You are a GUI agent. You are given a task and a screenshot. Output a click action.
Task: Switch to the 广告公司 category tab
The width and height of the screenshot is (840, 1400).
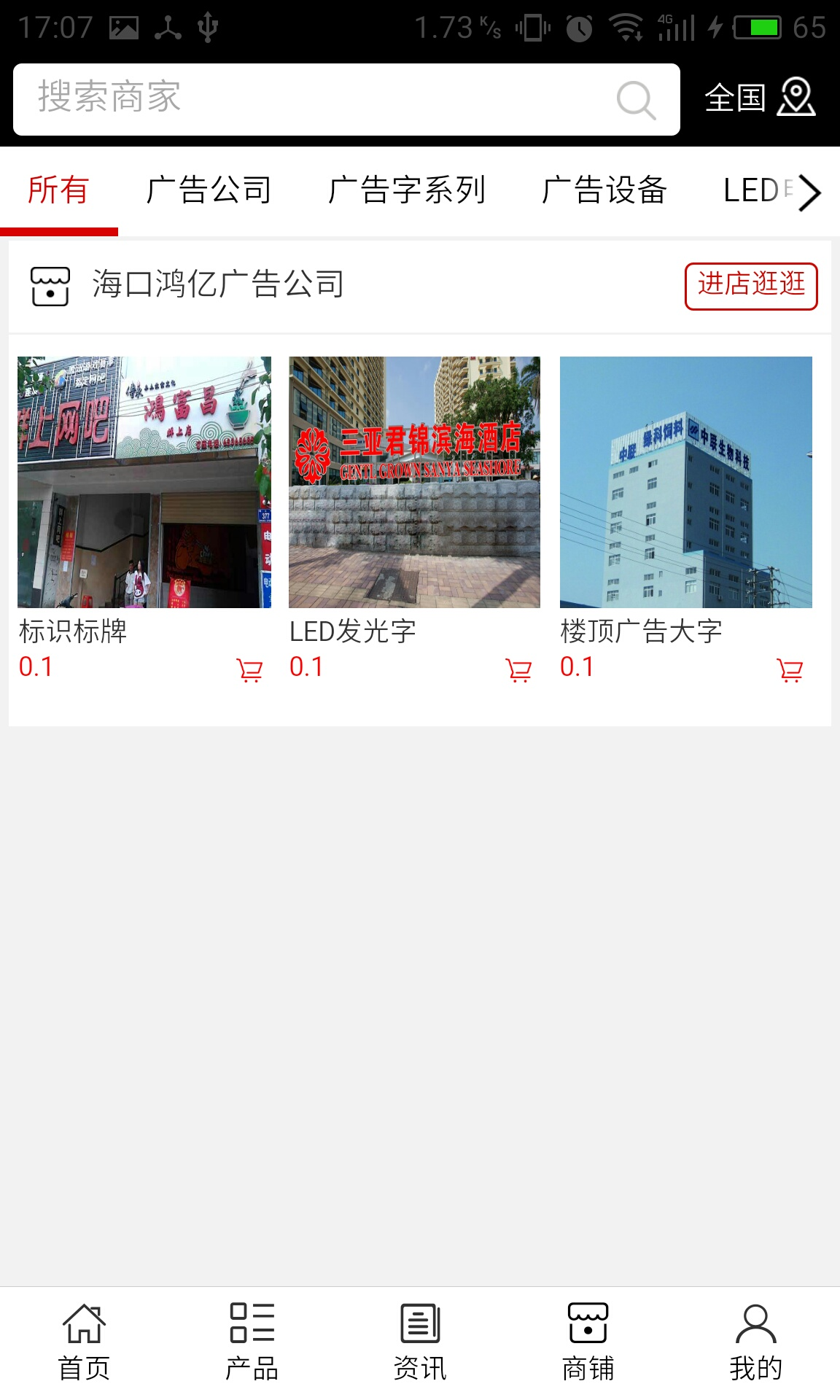coord(209,190)
